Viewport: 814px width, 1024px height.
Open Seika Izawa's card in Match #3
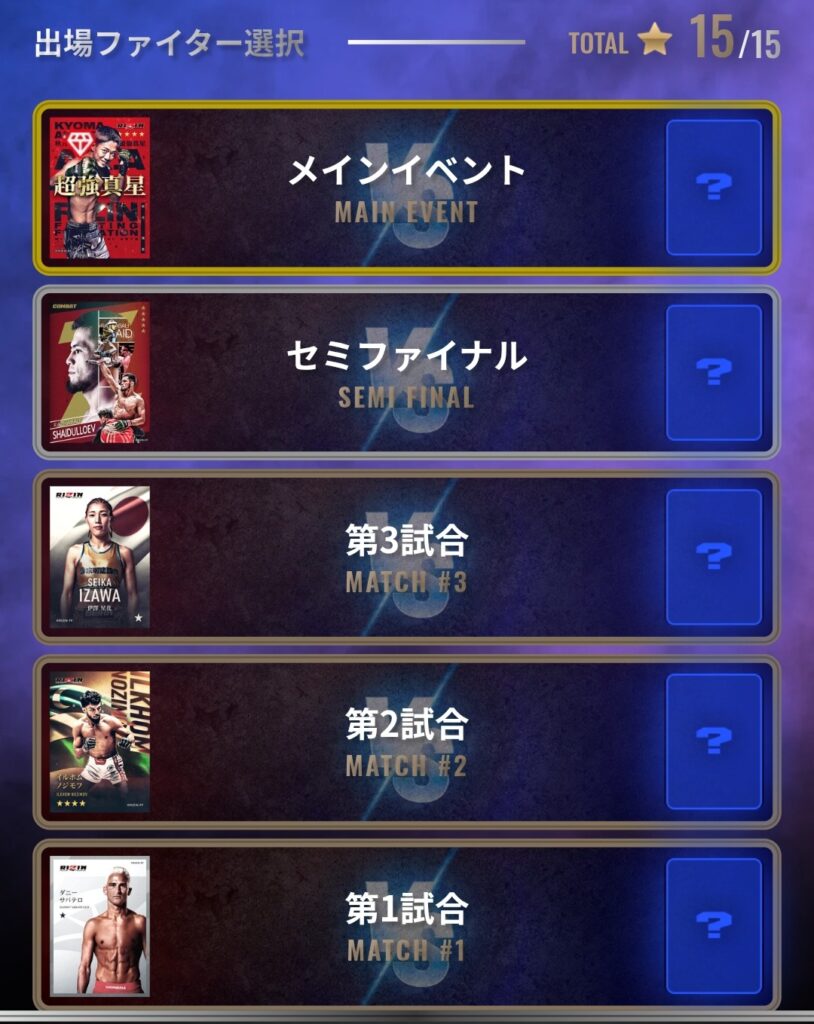(100, 557)
